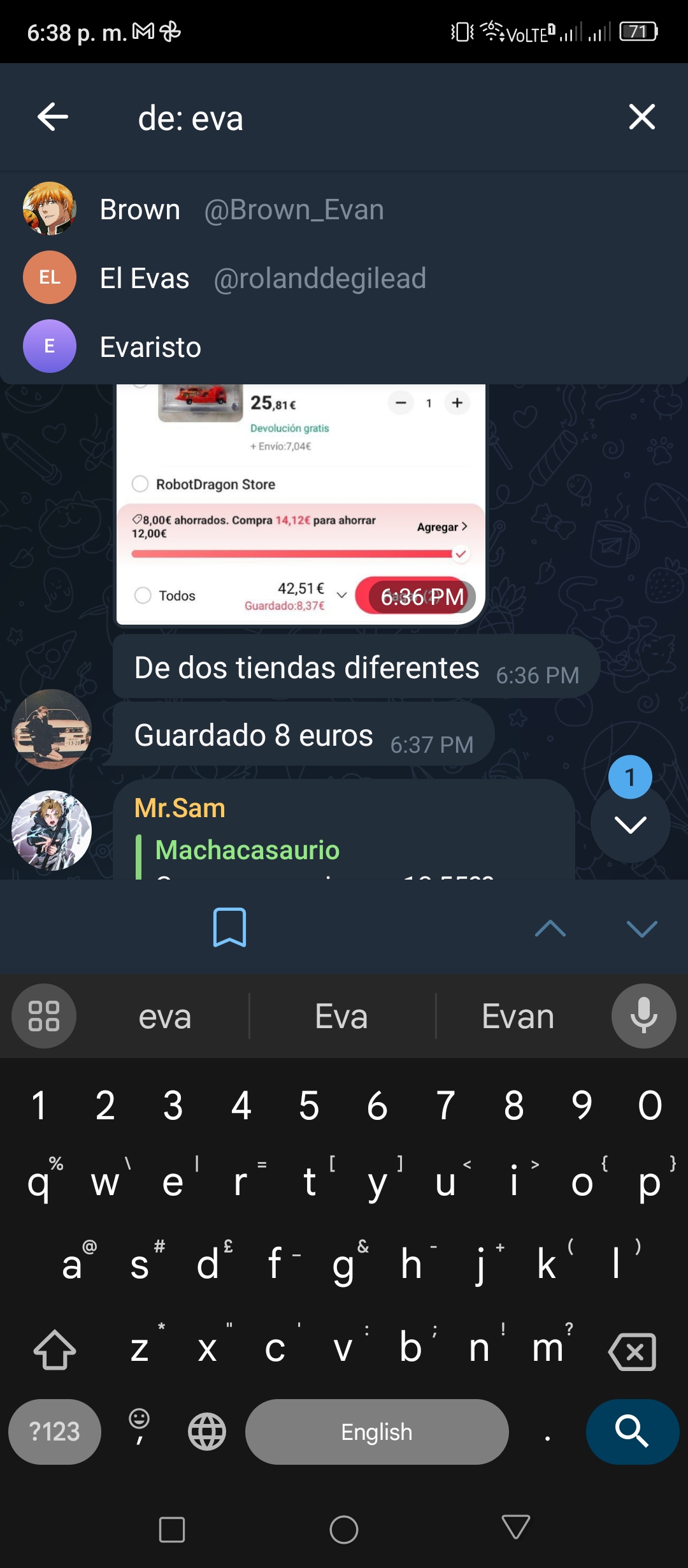Go to previous search result
This screenshot has height=1568, width=688.
[x=550, y=929]
